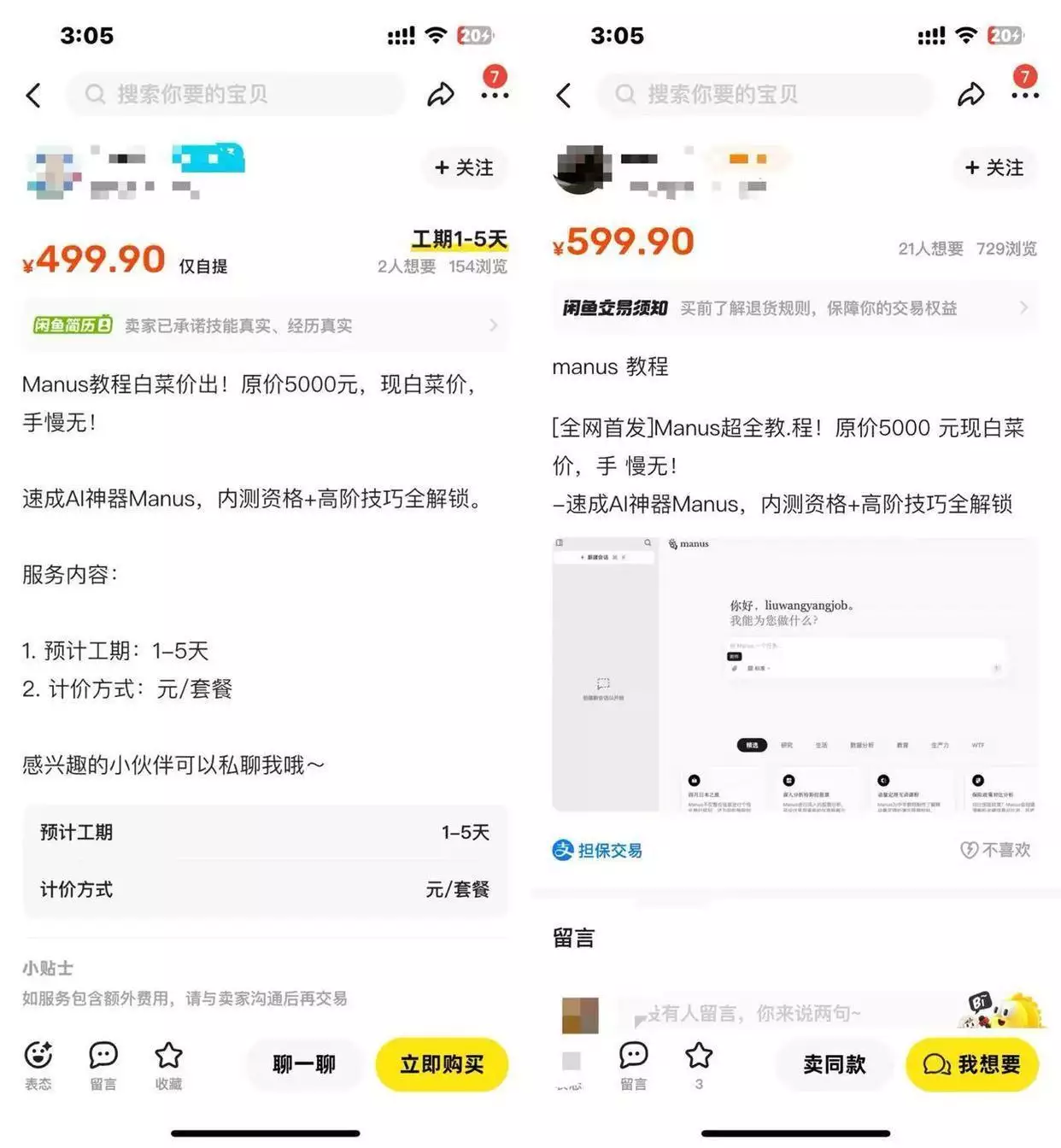Tap 聊一聊 to chat with seller
The image size is (1061, 1148).
tap(304, 1064)
